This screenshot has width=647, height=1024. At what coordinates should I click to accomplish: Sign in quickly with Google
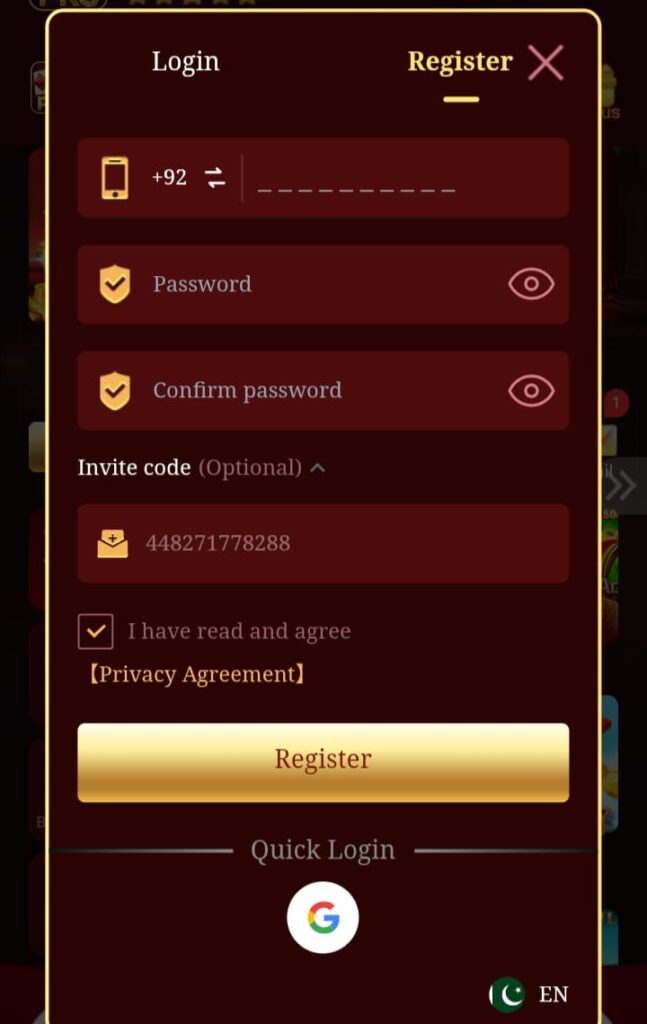coord(323,917)
